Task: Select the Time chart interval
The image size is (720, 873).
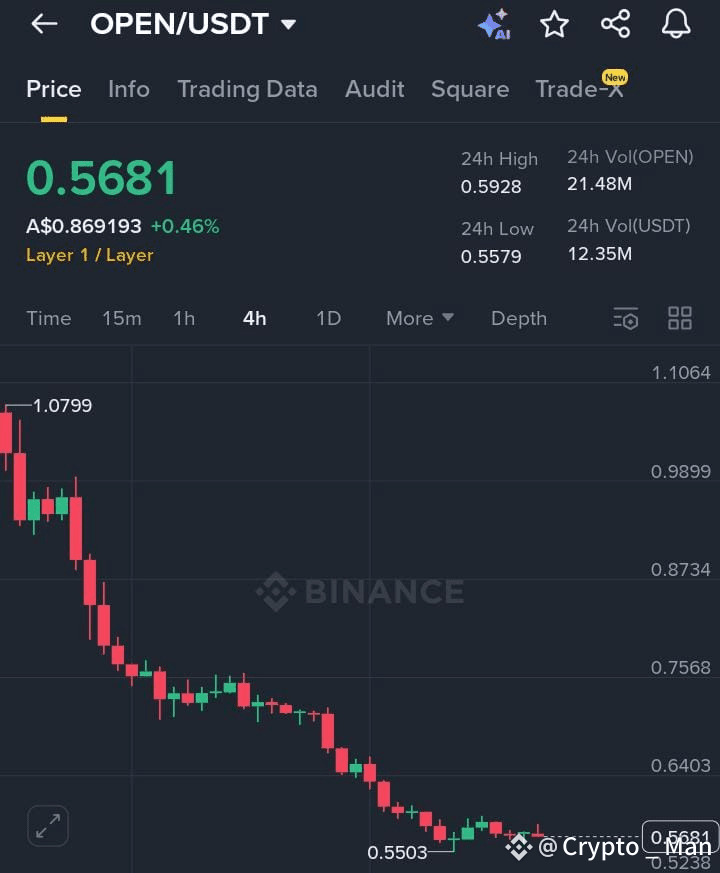Action: pyautogui.click(x=49, y=318)
